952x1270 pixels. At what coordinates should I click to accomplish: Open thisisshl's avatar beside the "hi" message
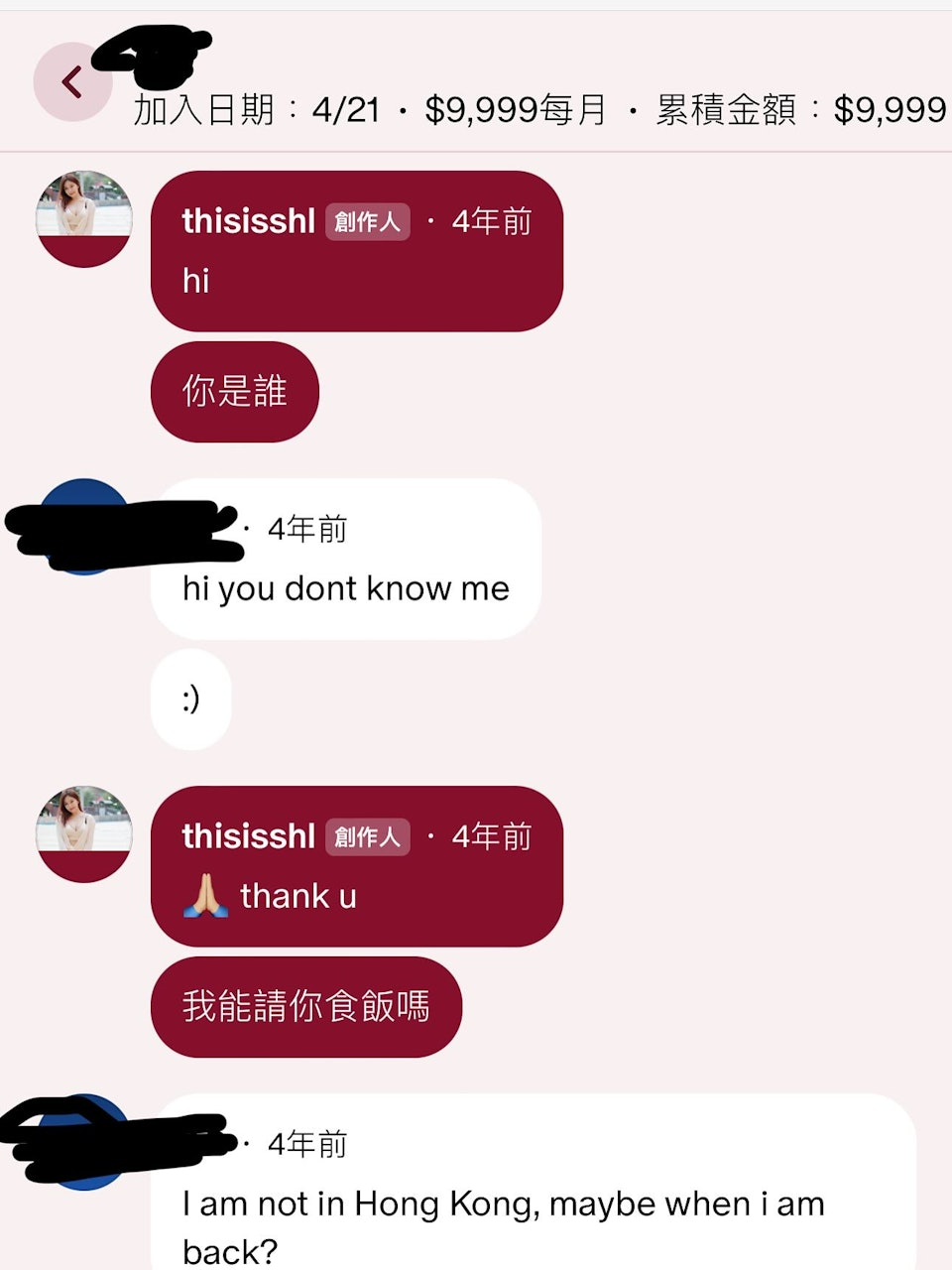[83, 219]
